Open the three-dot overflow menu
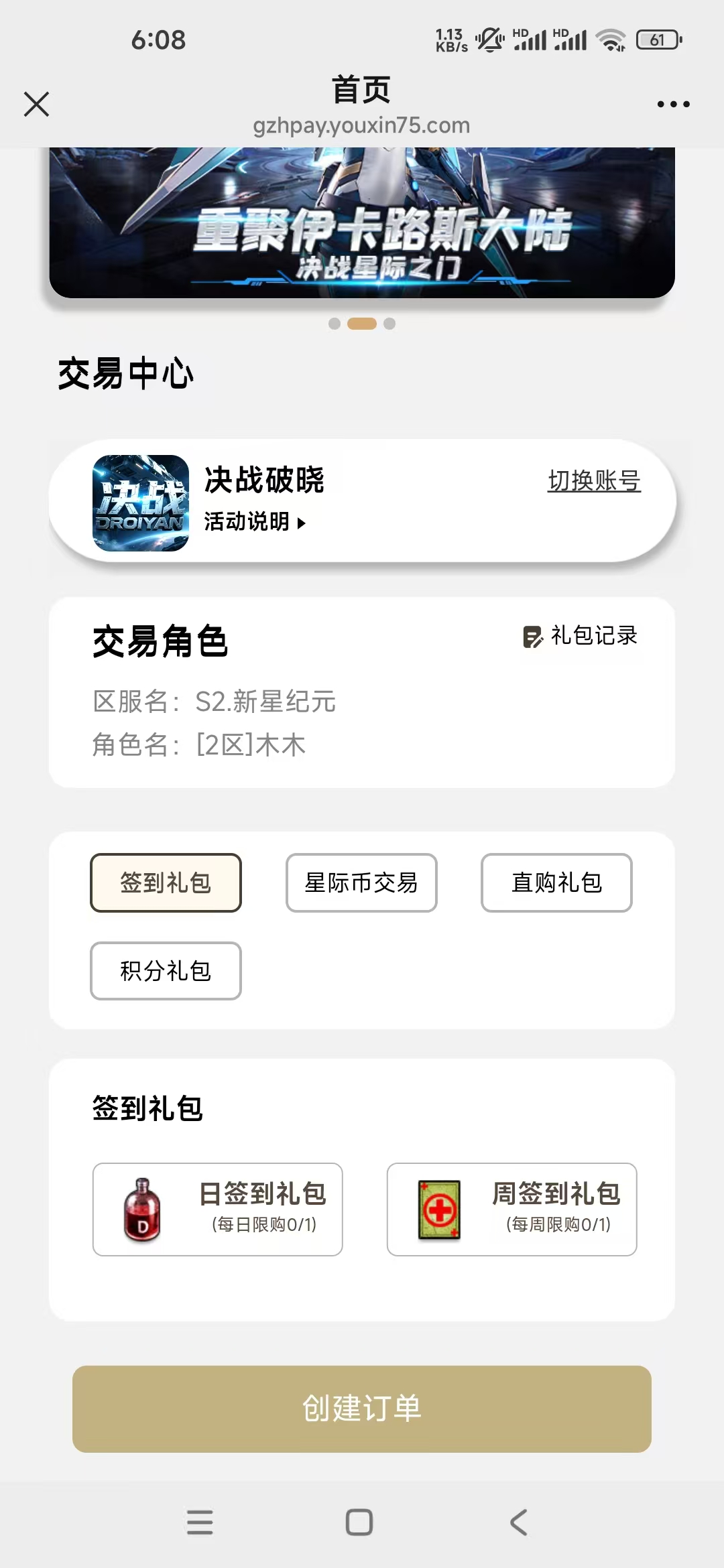The image size is (724, 1568). [x=673, y=105]
